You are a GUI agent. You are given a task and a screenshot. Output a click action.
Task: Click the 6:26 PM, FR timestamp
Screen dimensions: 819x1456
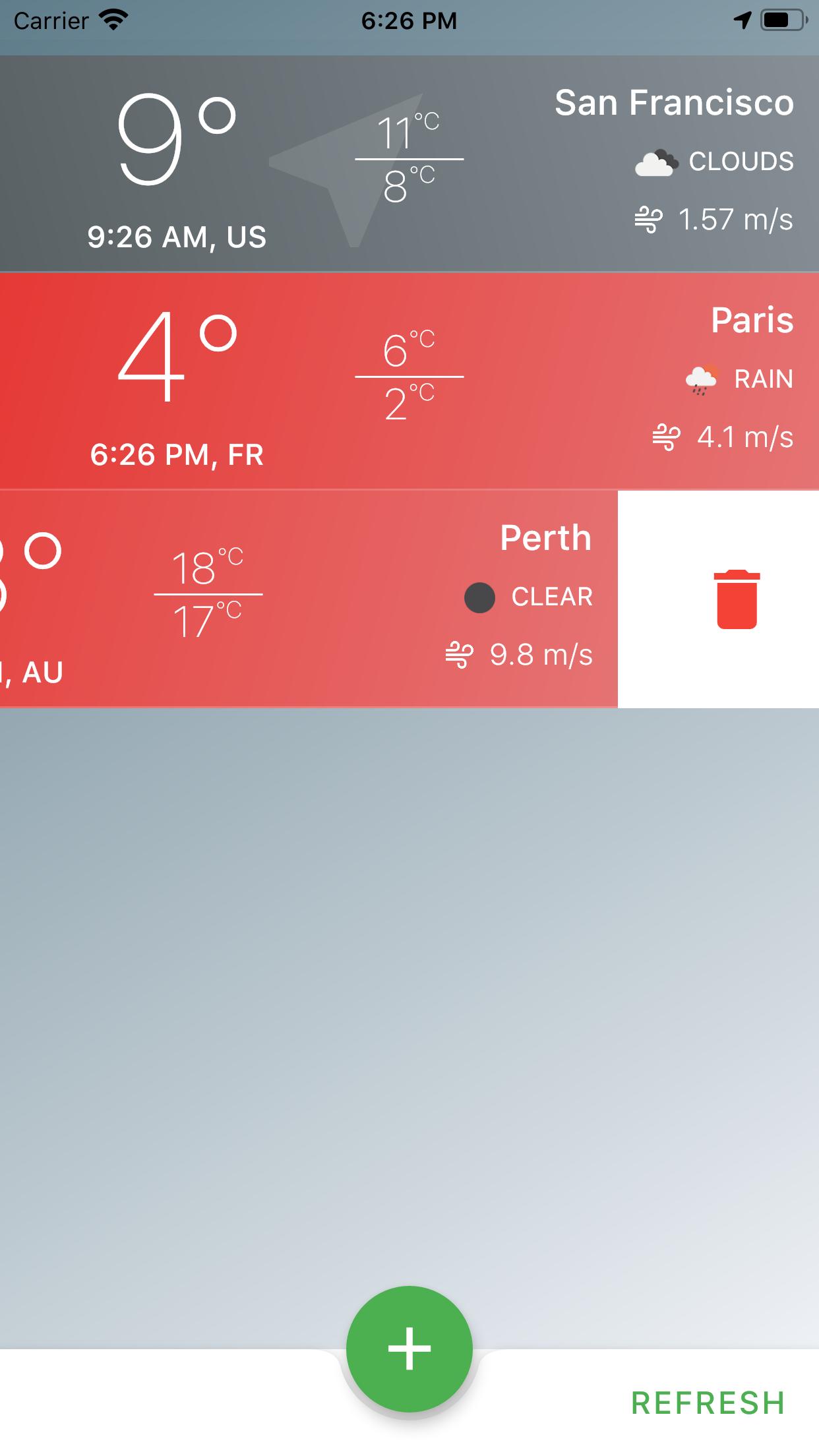click(x=177, y=454)
